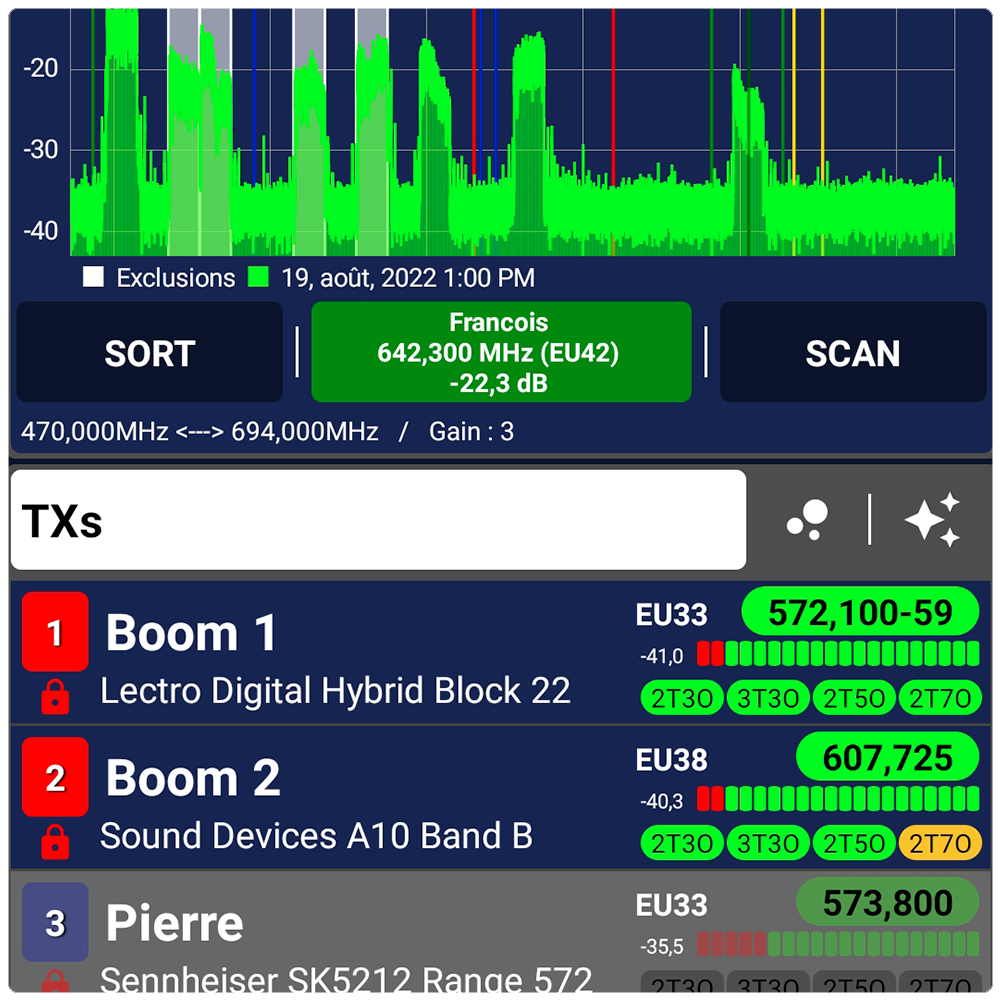The height and width of the screenshot is (1000, 1000).
Task: Tap the bubbles icon next to TXs
Action: pos(807,520)
